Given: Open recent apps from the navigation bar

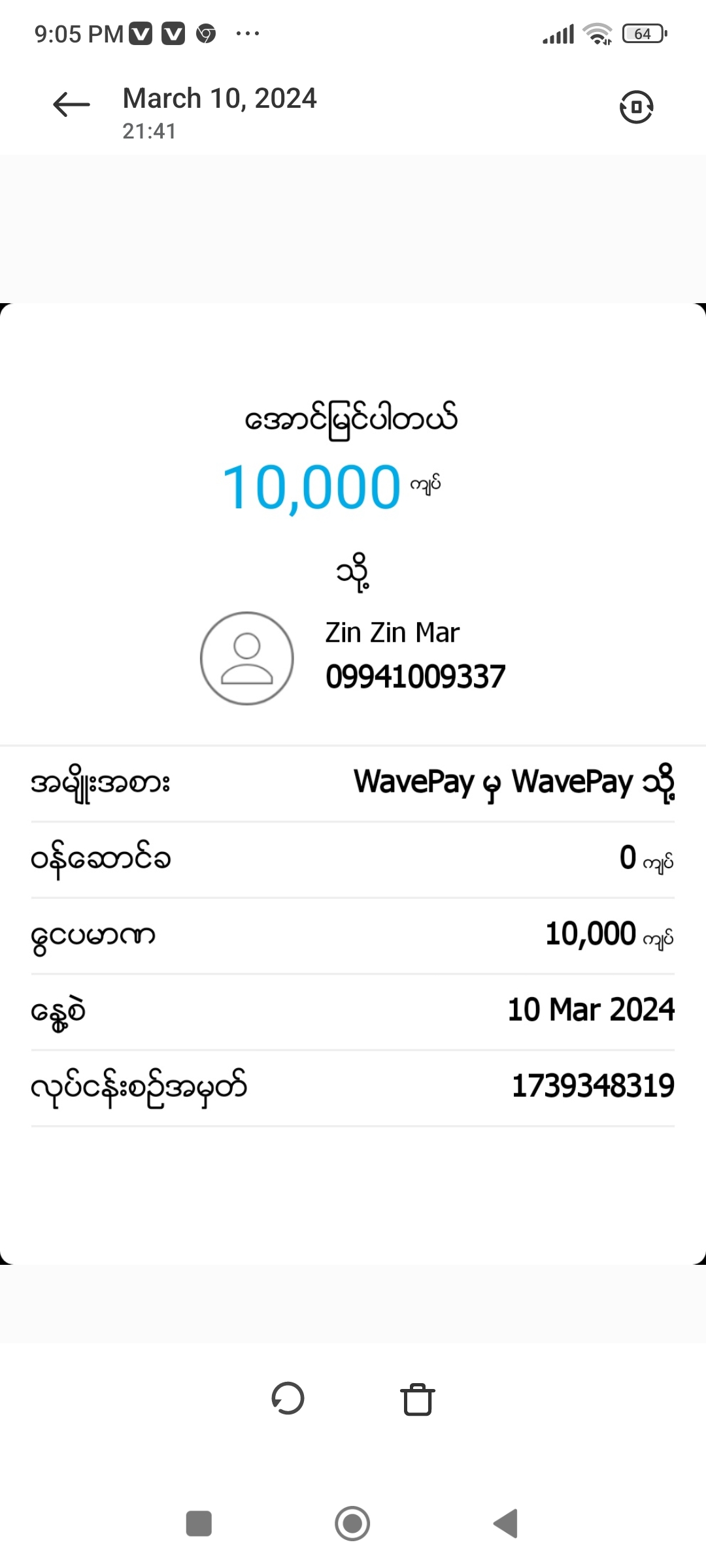Looking at the screenshot, I should point(199,1524).
